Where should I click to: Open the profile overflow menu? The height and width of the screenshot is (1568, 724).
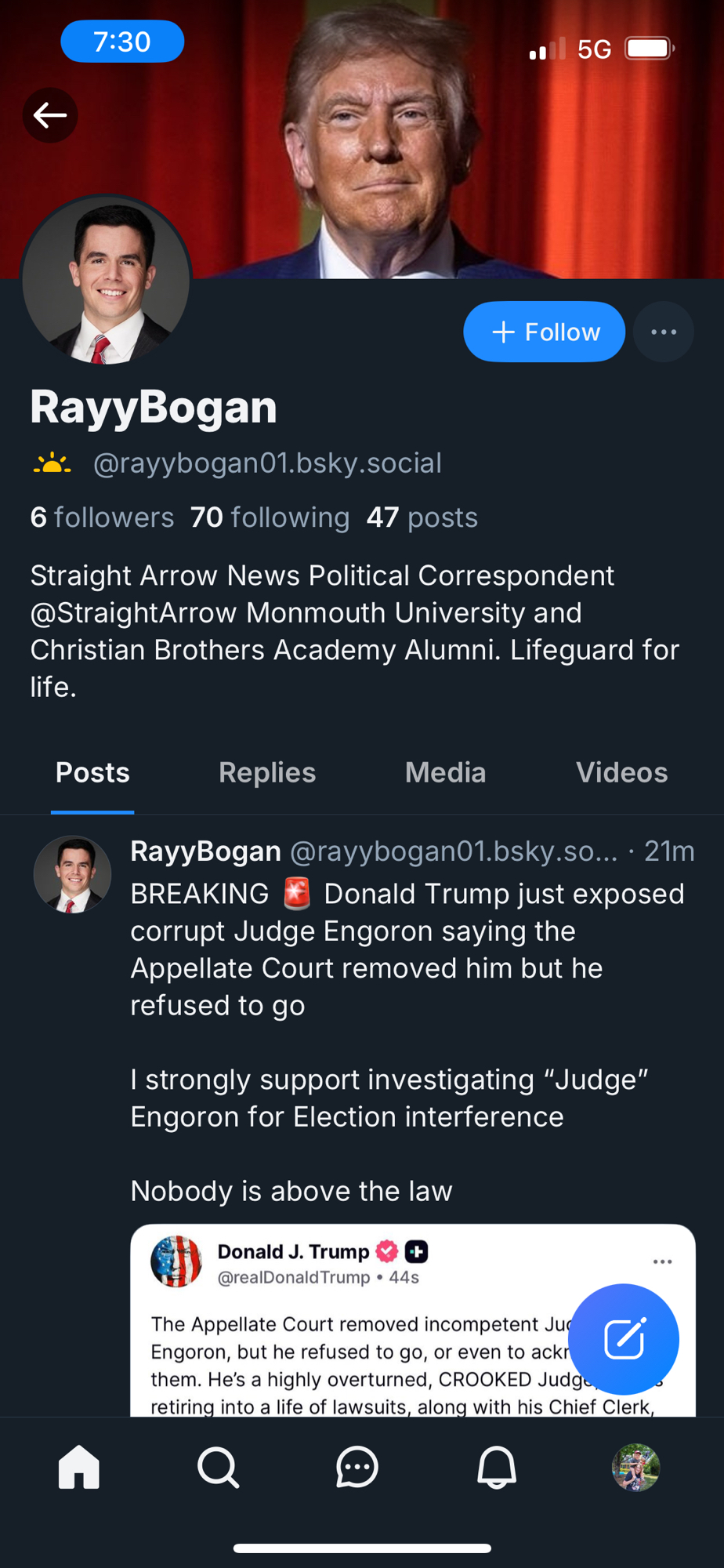click(663, 332)
